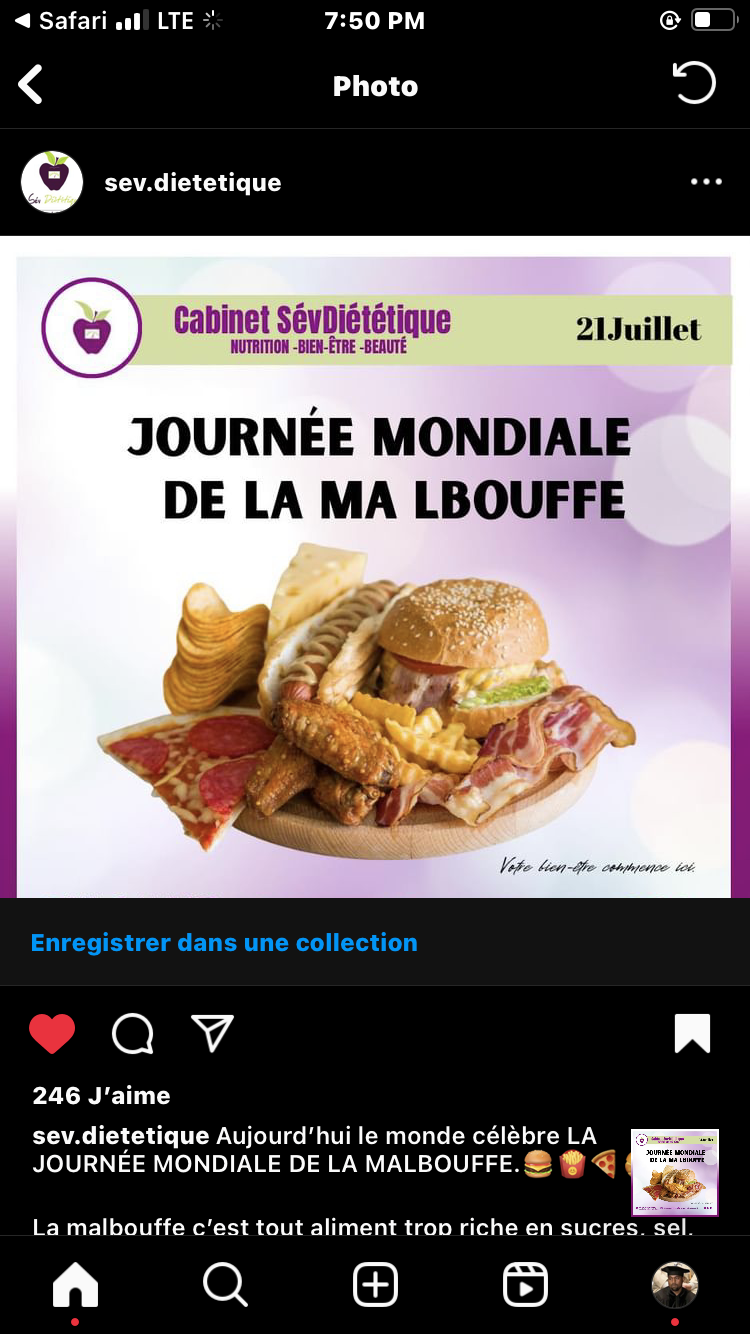Unlike the post with the red heart

pos(52,1034)
